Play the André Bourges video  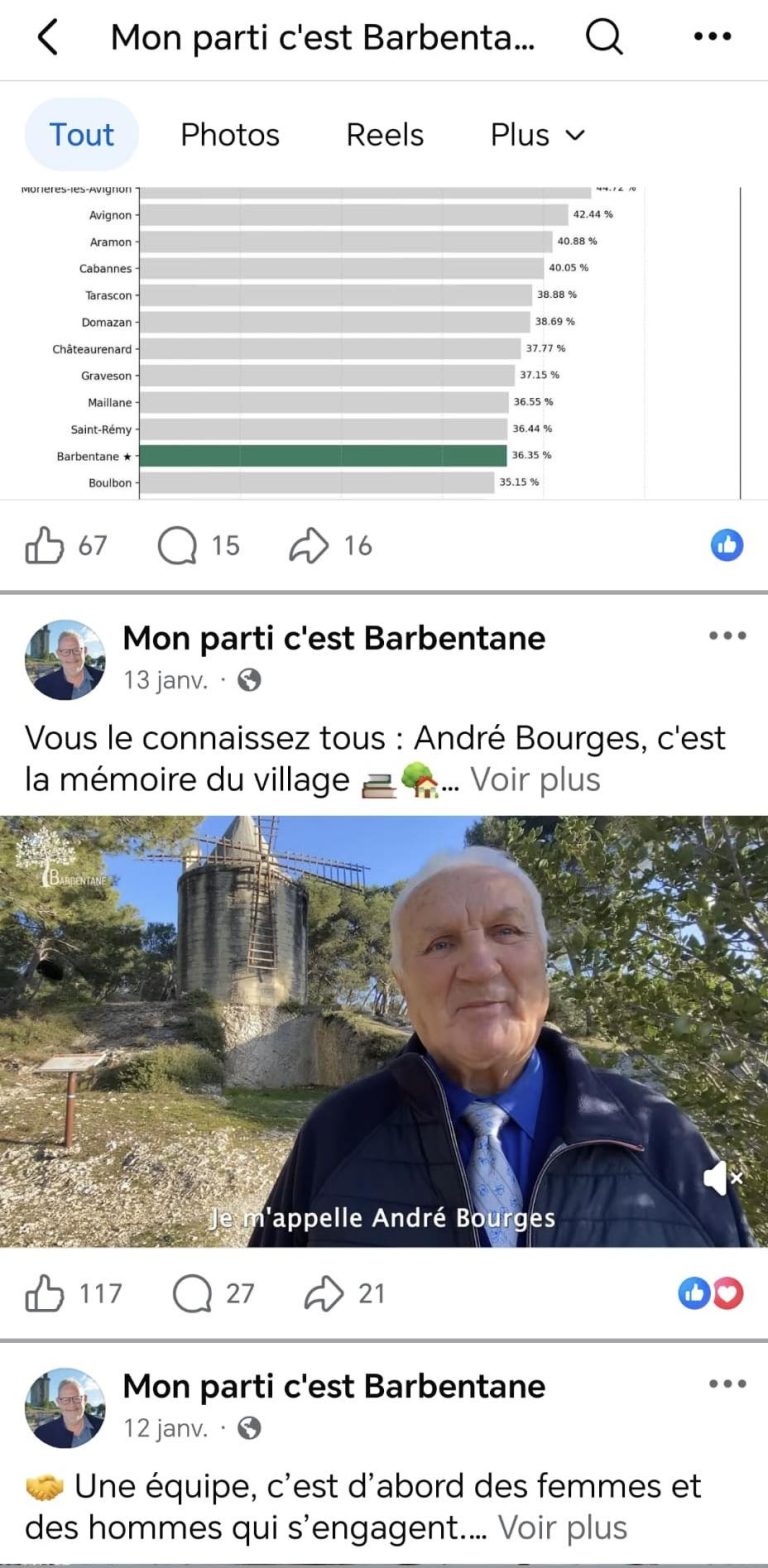pos(384,1031)
